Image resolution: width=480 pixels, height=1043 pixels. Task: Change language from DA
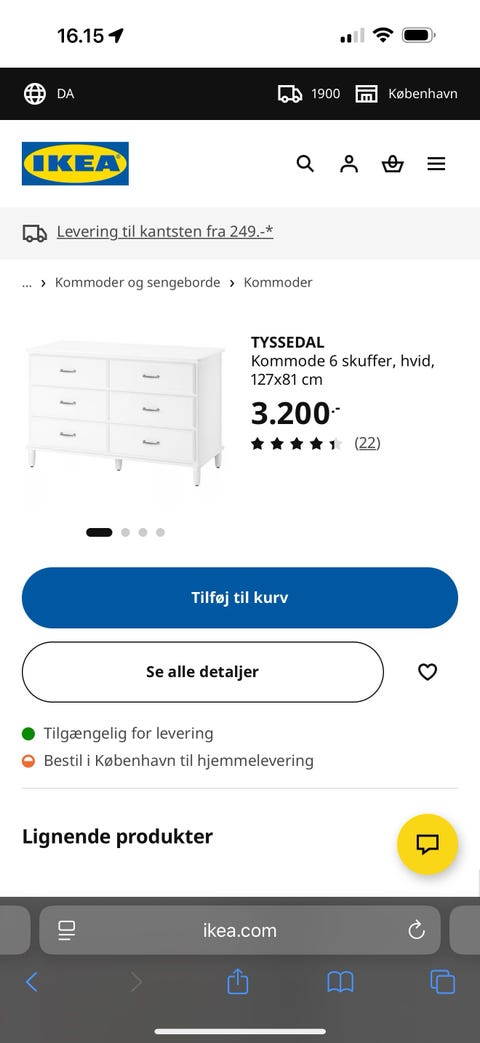click(49, 94)
